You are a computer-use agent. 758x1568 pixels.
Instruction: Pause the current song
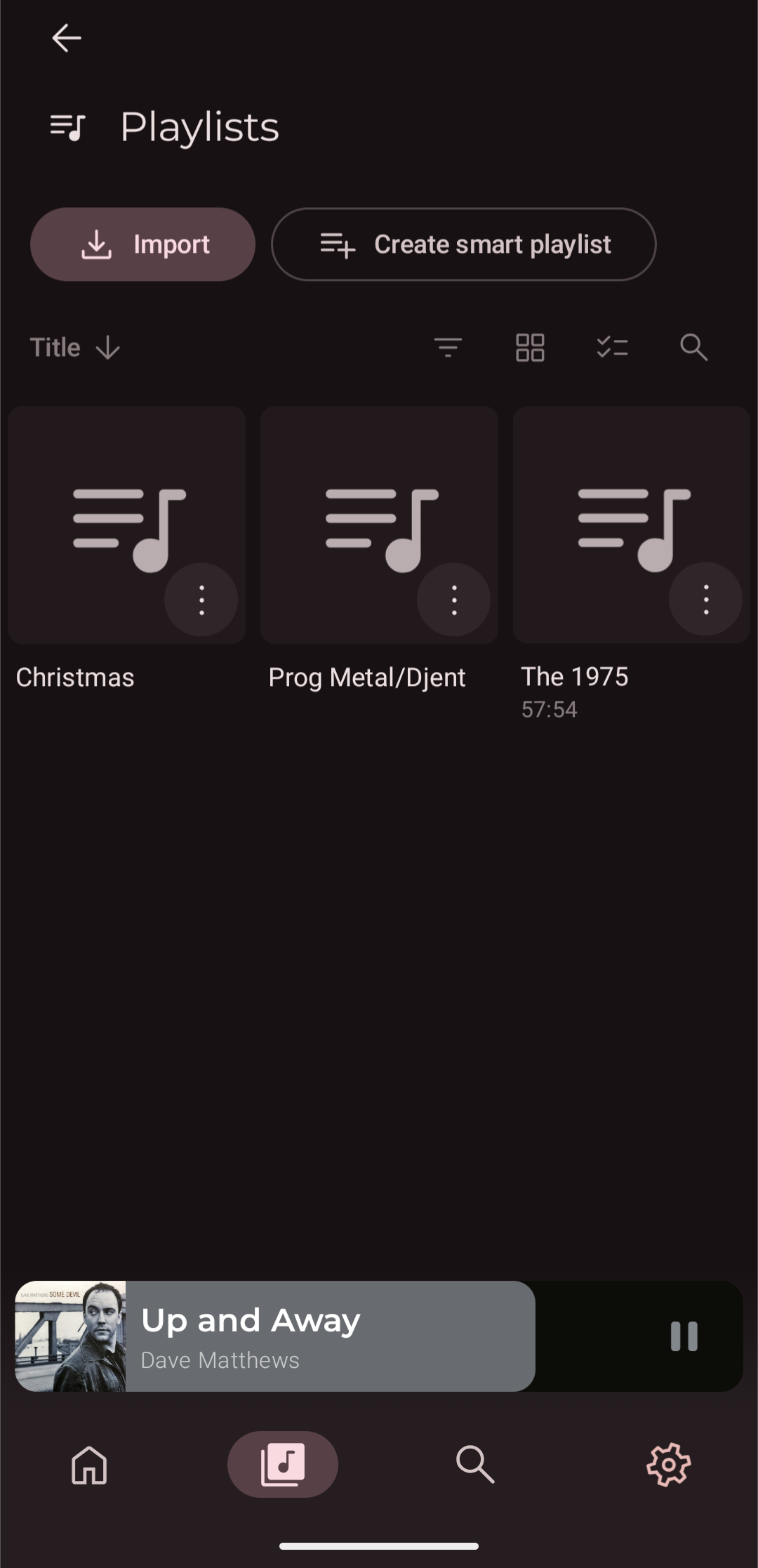pyautogui.click(x=684, y=1336)
